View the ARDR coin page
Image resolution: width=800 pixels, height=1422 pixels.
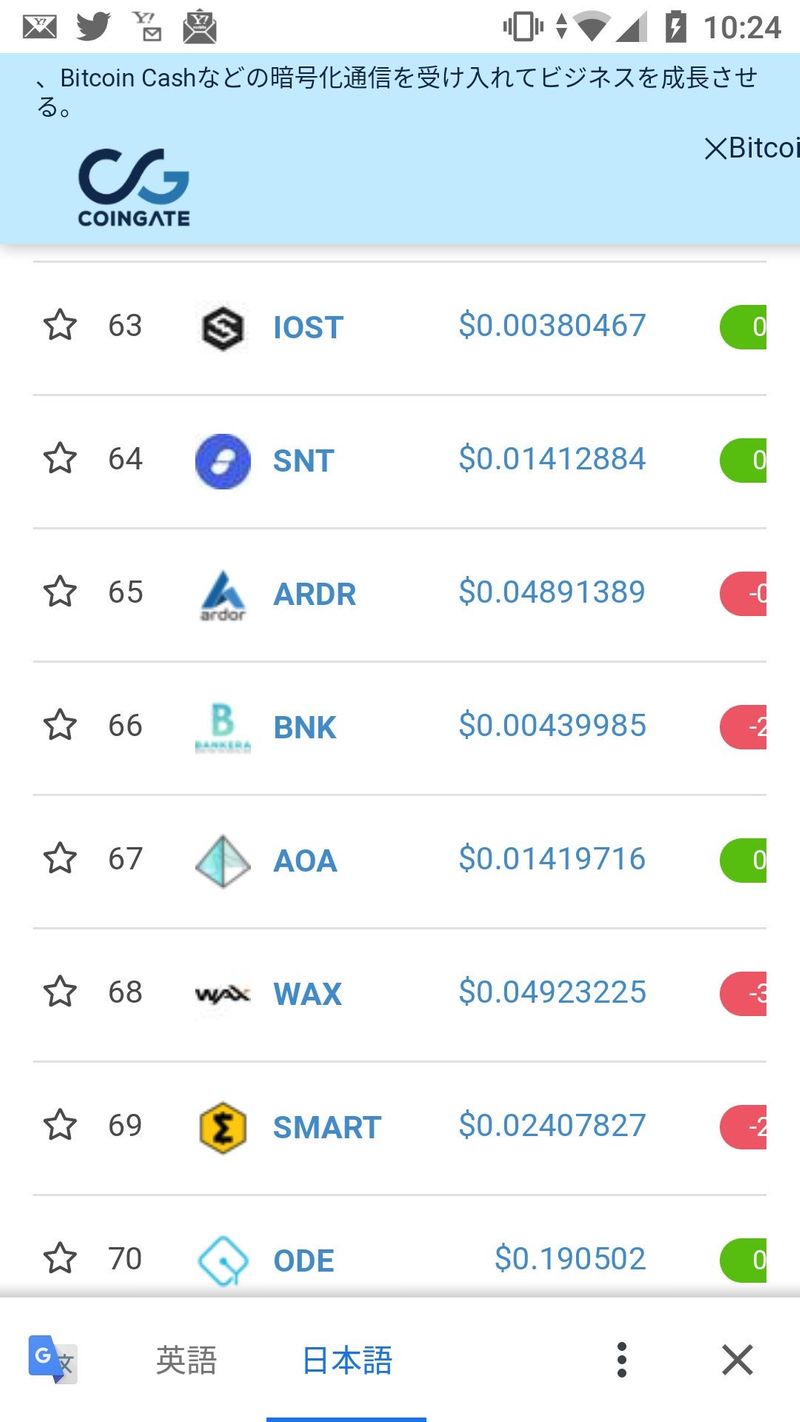314,594
